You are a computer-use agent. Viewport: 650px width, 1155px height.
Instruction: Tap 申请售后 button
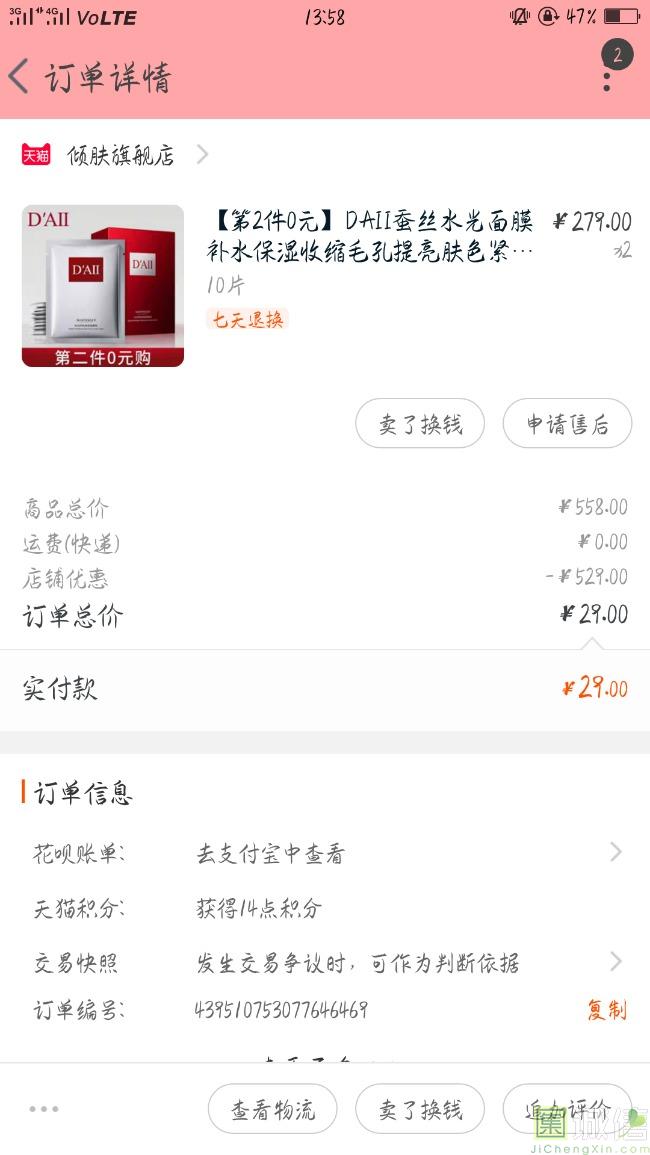point(567,424)
